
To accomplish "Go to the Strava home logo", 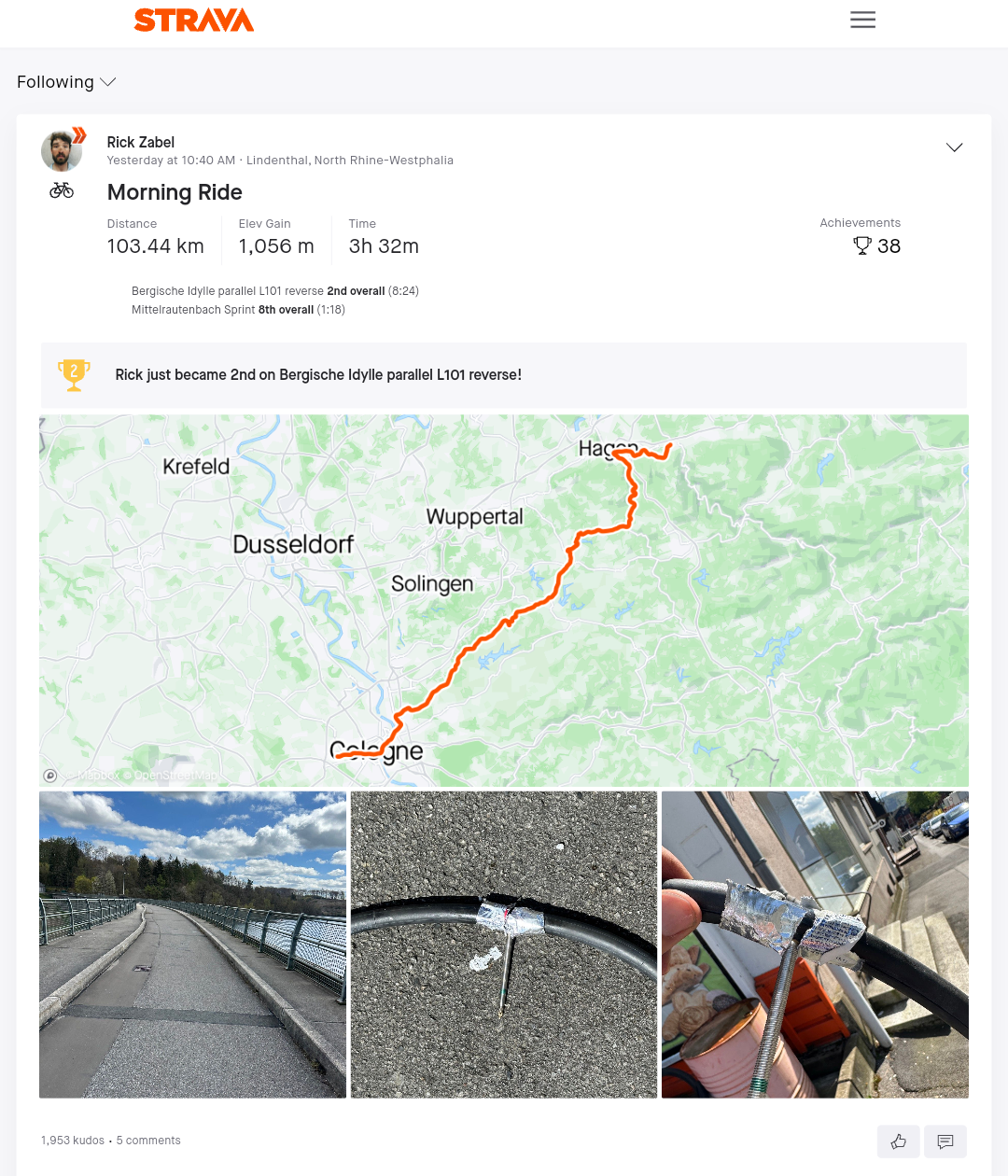I will 194,21.
